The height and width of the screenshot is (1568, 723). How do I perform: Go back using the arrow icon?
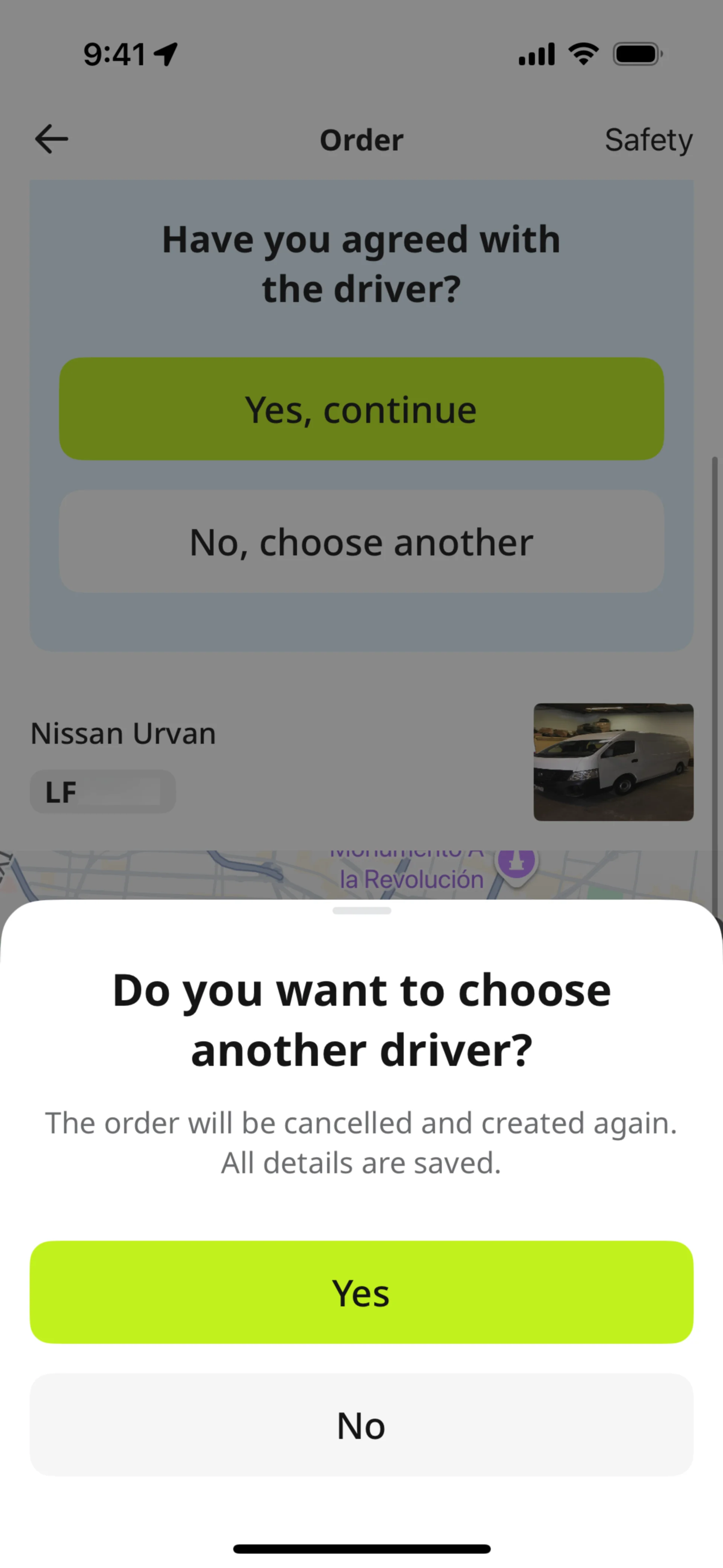tap(51, 139)
